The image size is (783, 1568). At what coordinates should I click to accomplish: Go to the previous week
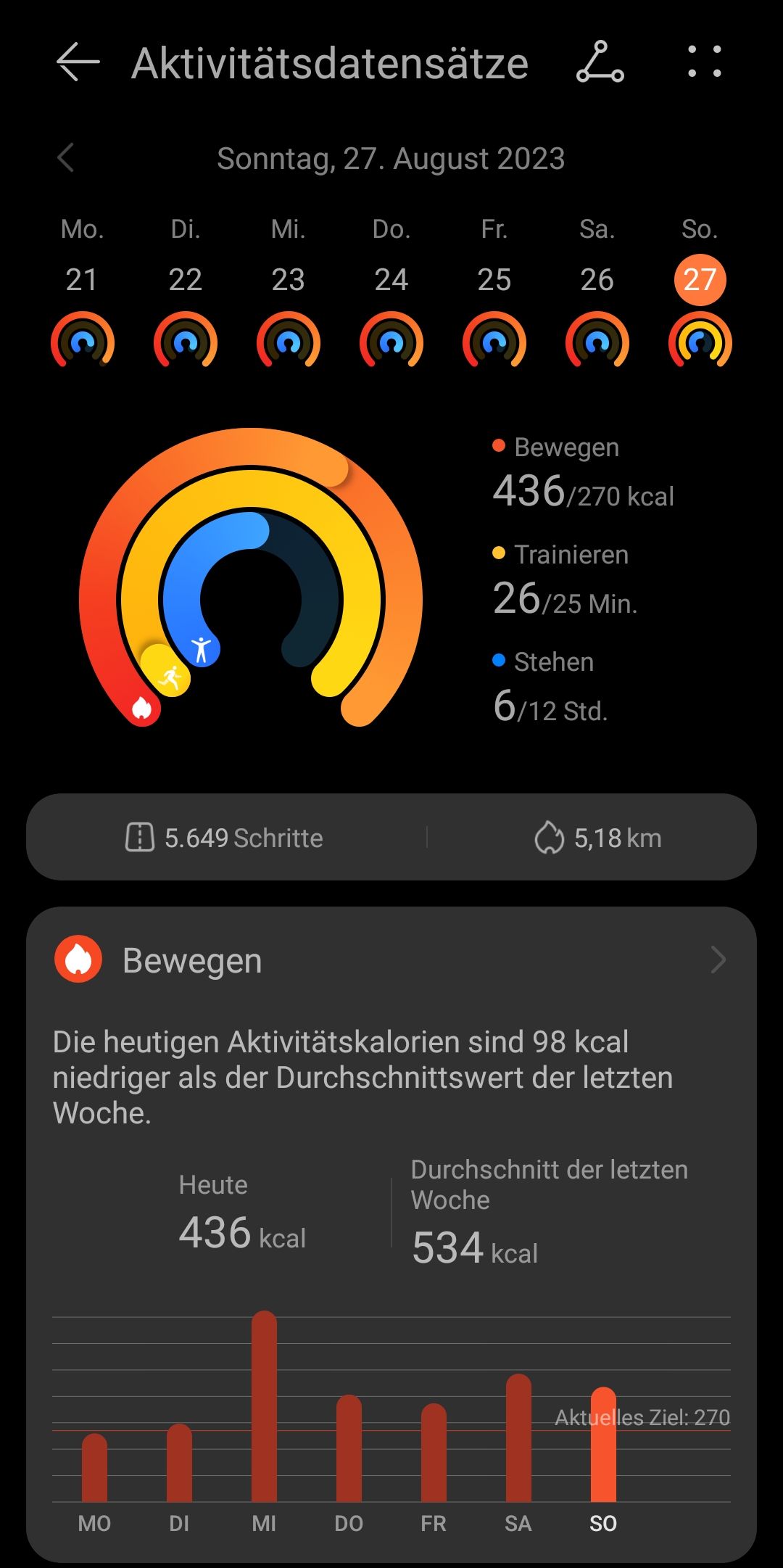point(66,158)
